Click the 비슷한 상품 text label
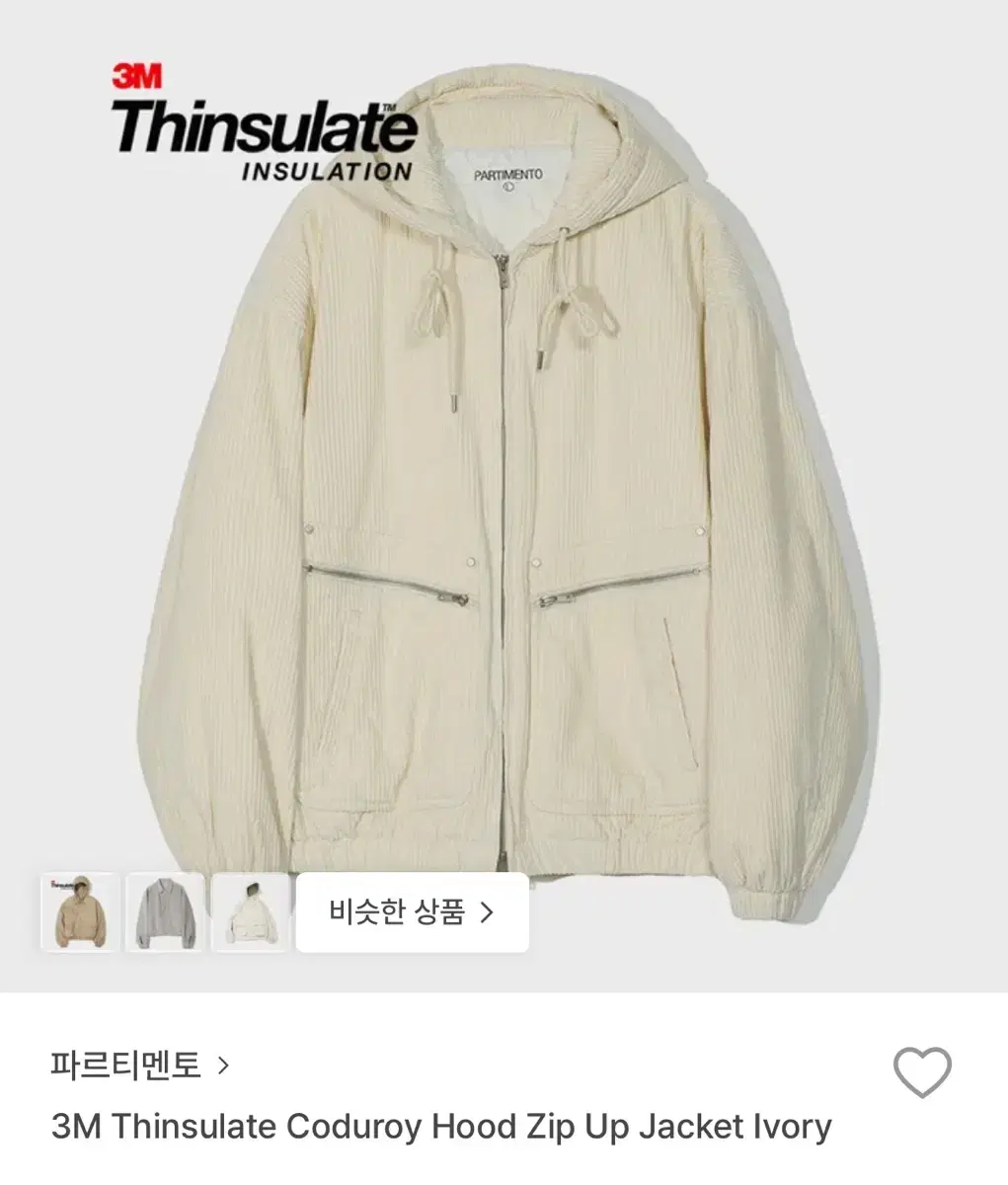Viewport: 1008px width, 1185px height. [x=397, y=913]
